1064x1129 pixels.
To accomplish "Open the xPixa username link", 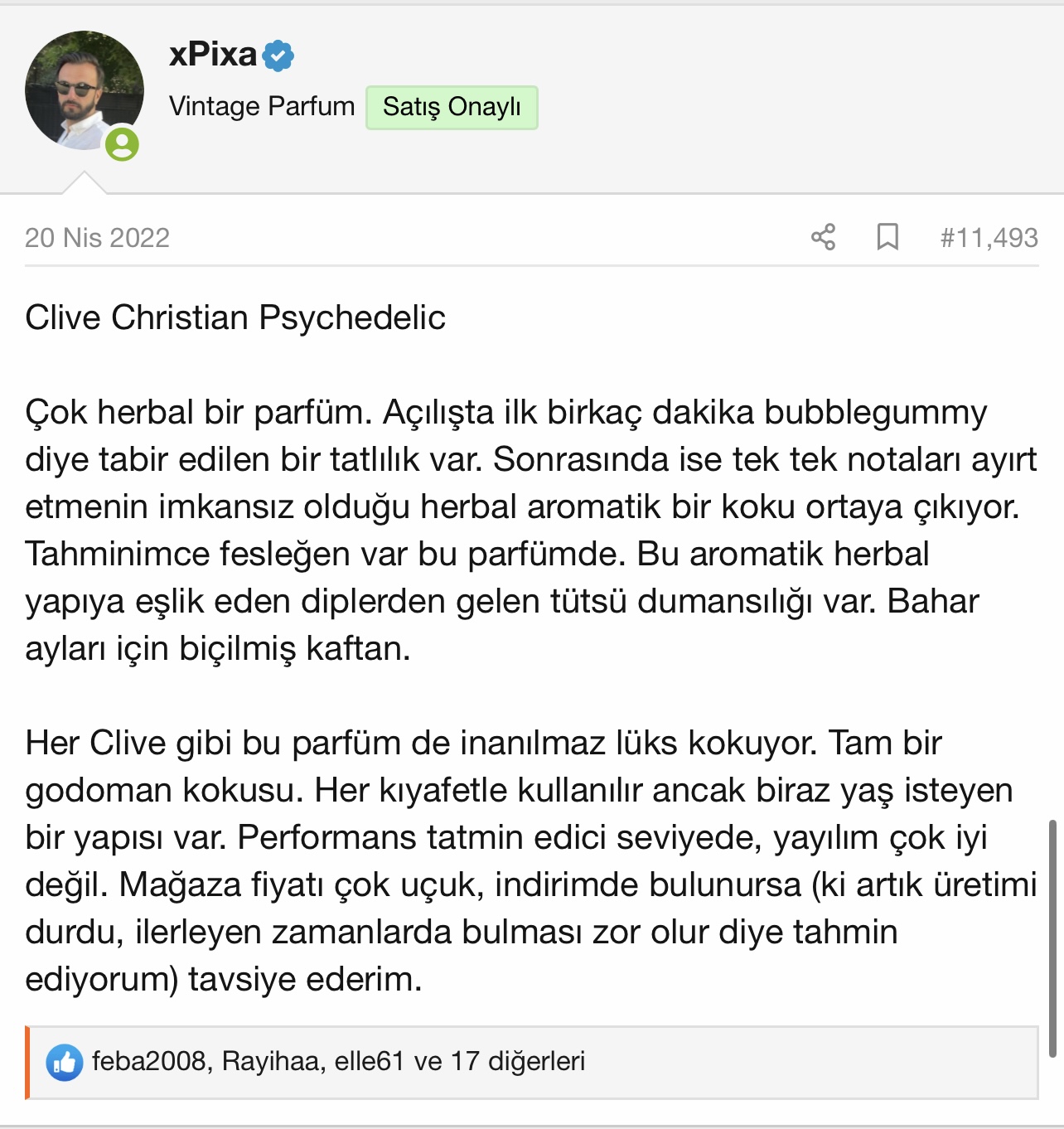I will (x=213, y=55).
